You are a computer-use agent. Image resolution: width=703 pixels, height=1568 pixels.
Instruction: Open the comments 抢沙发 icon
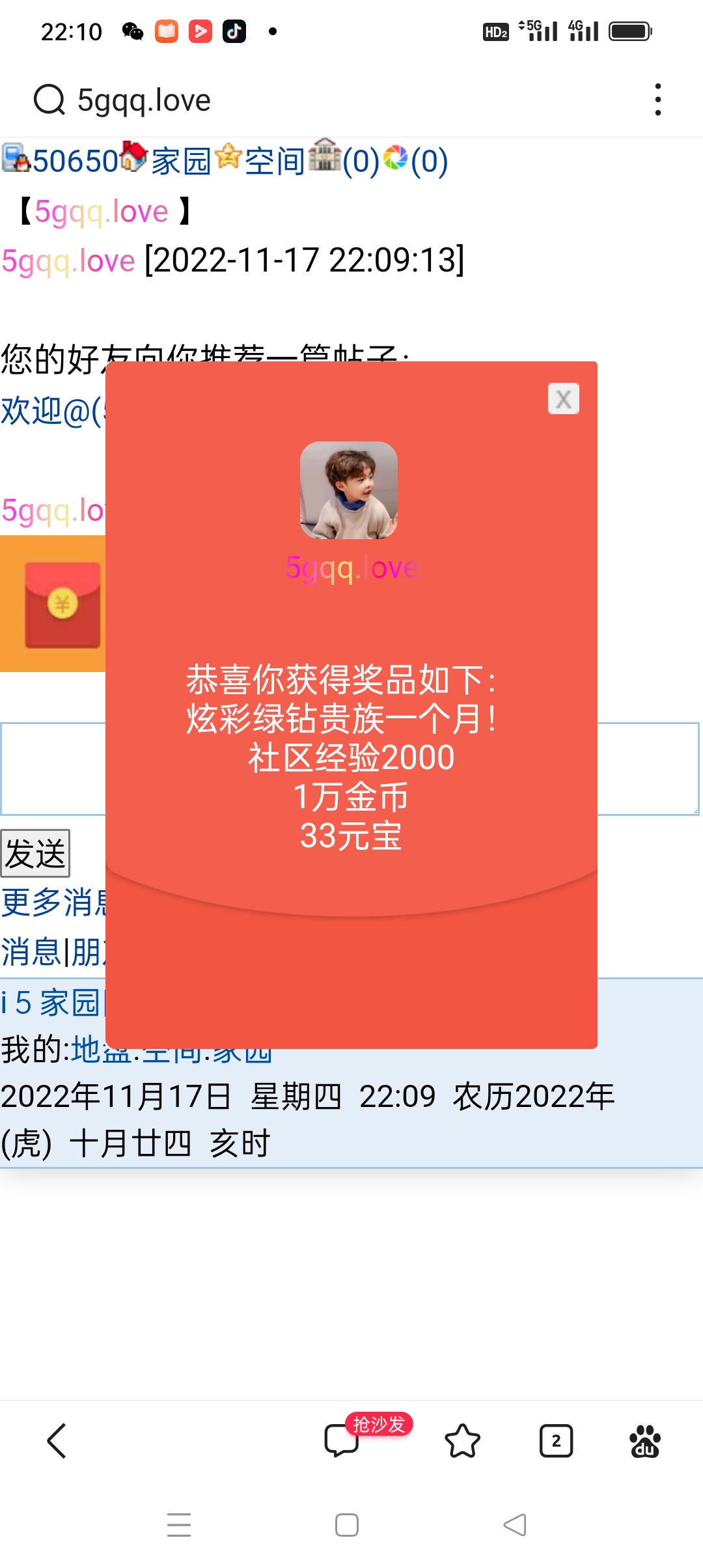coord(342,1439)
